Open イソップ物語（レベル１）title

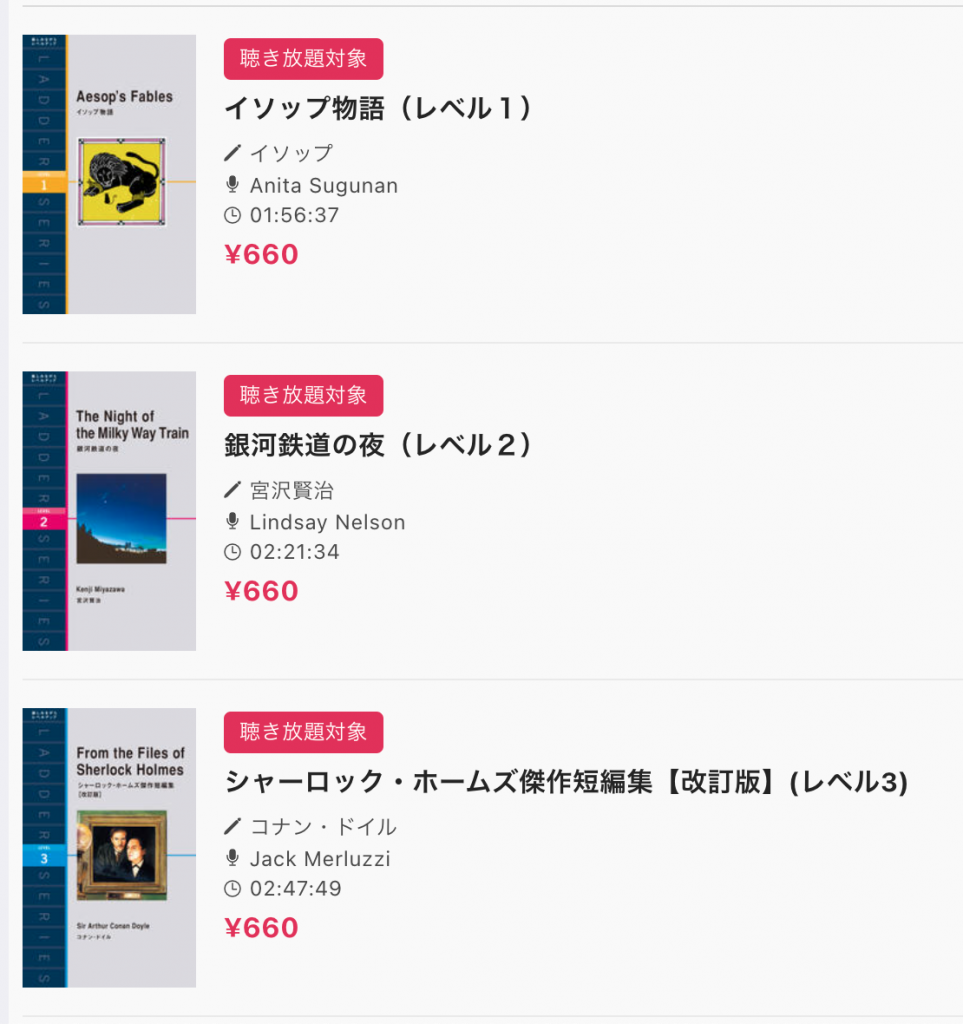[x=377, y=108]
